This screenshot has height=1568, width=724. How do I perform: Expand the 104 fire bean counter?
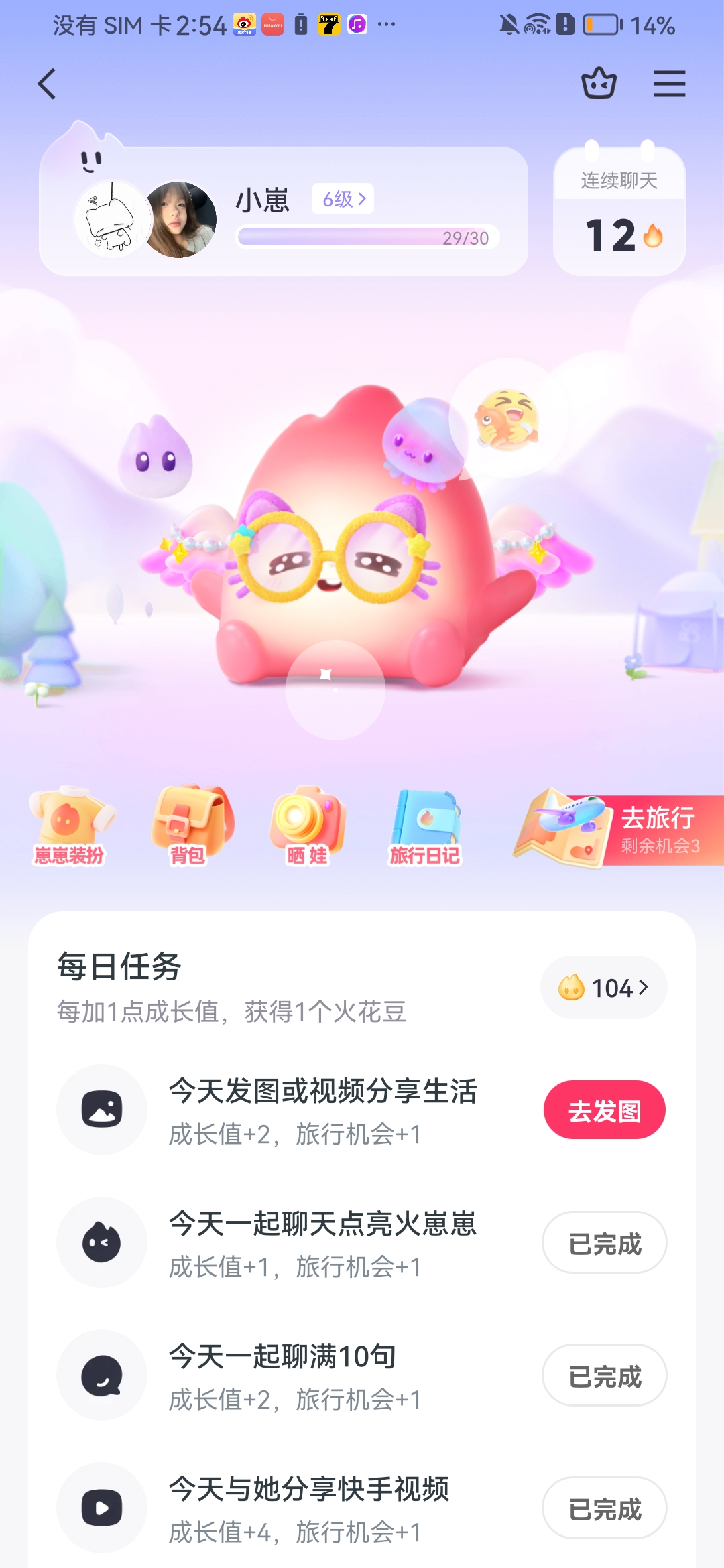[603, 987]
